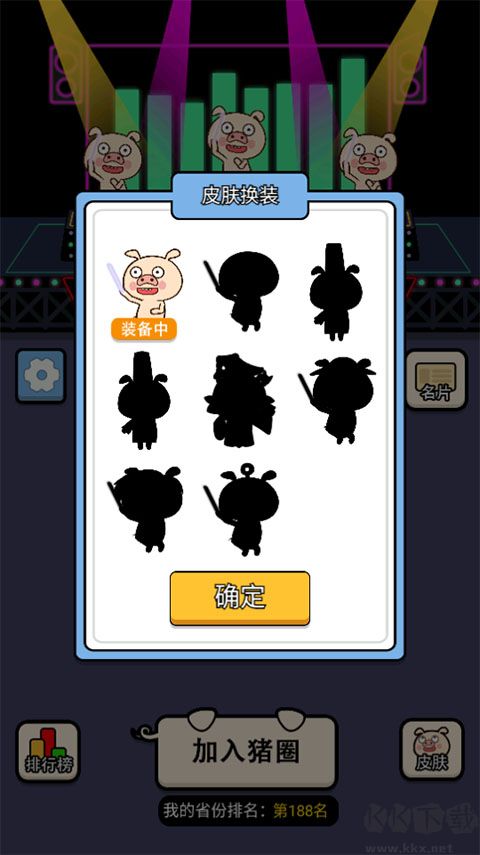
Task: Open the 名片 card button
Action: pyautogui.click(x=436, y=380)
